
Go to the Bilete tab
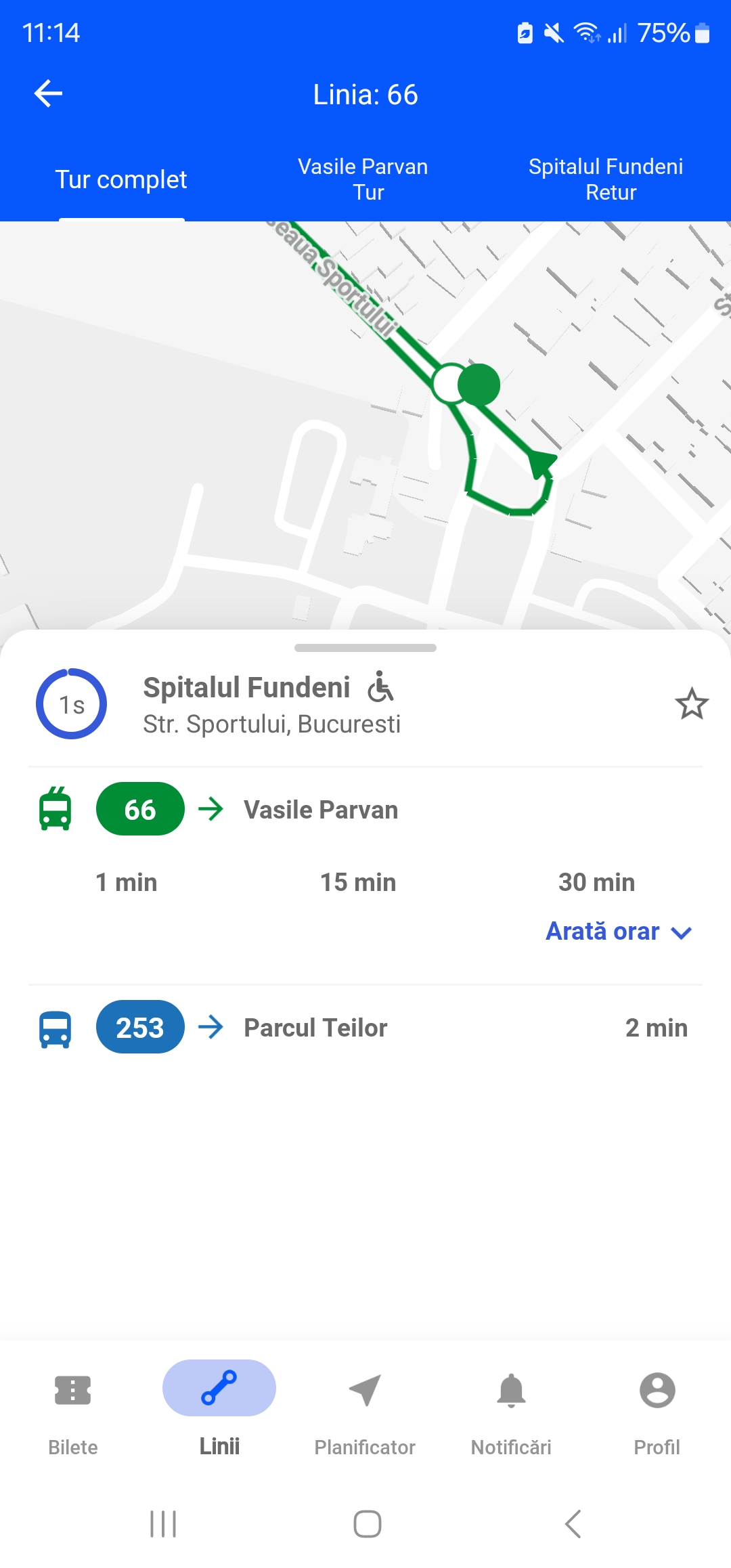click(73, 1410)
